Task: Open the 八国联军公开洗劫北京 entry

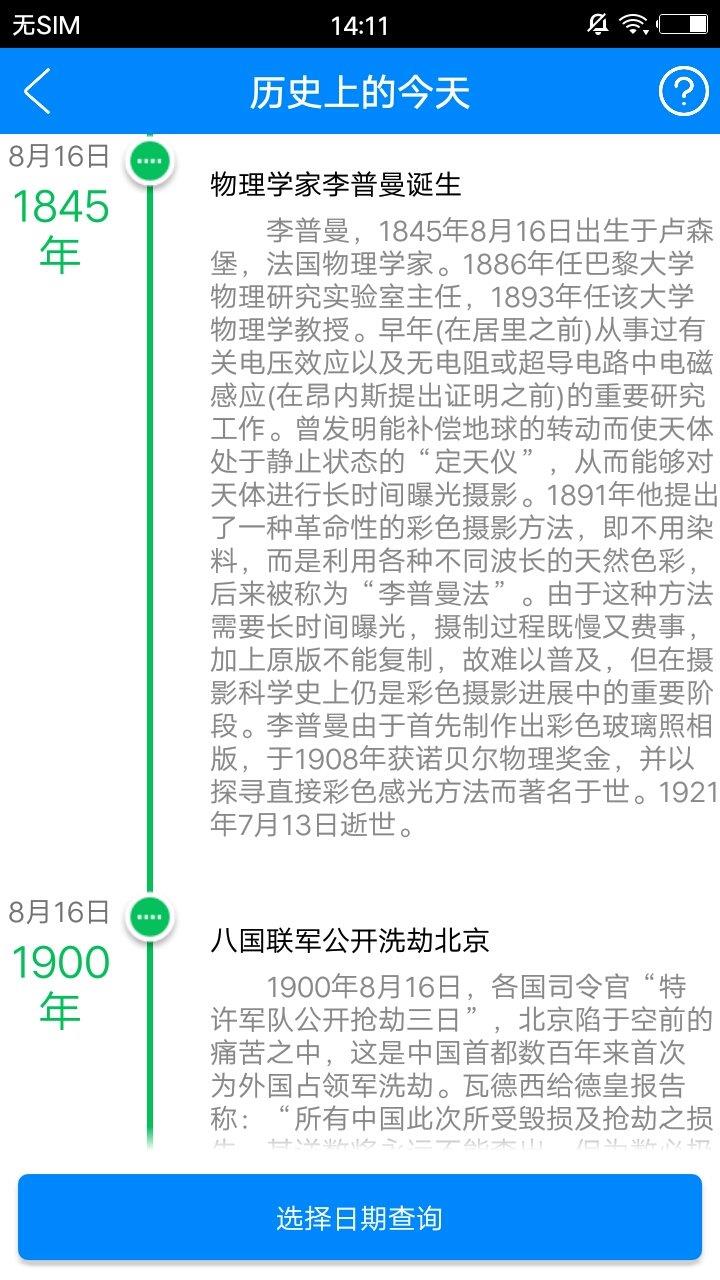Action: tap(349, 941)
